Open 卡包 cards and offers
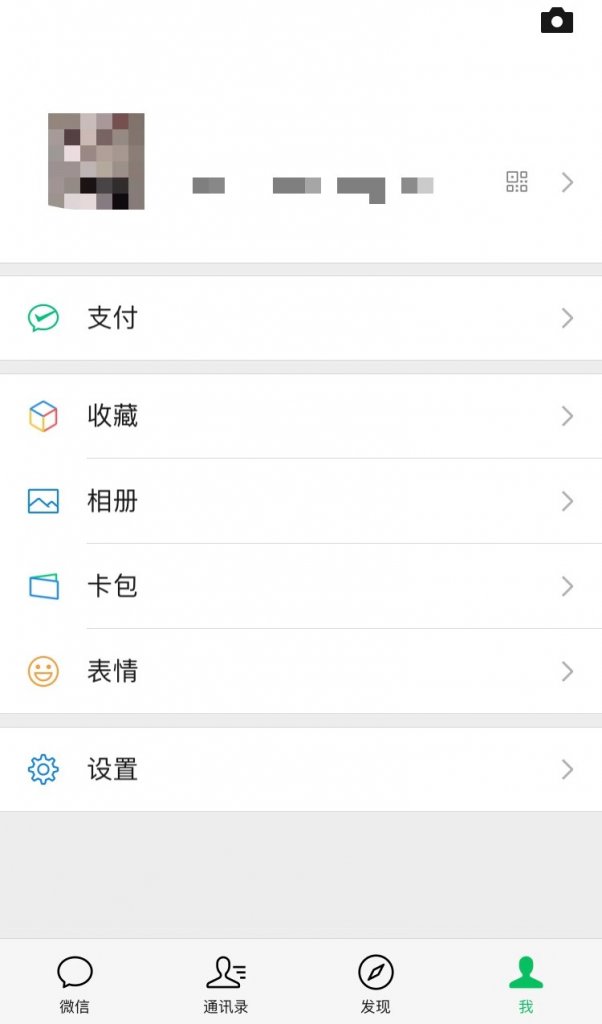Image resolution: width=602 pixels, height=1024 pixels. click(x=300, y=586)
